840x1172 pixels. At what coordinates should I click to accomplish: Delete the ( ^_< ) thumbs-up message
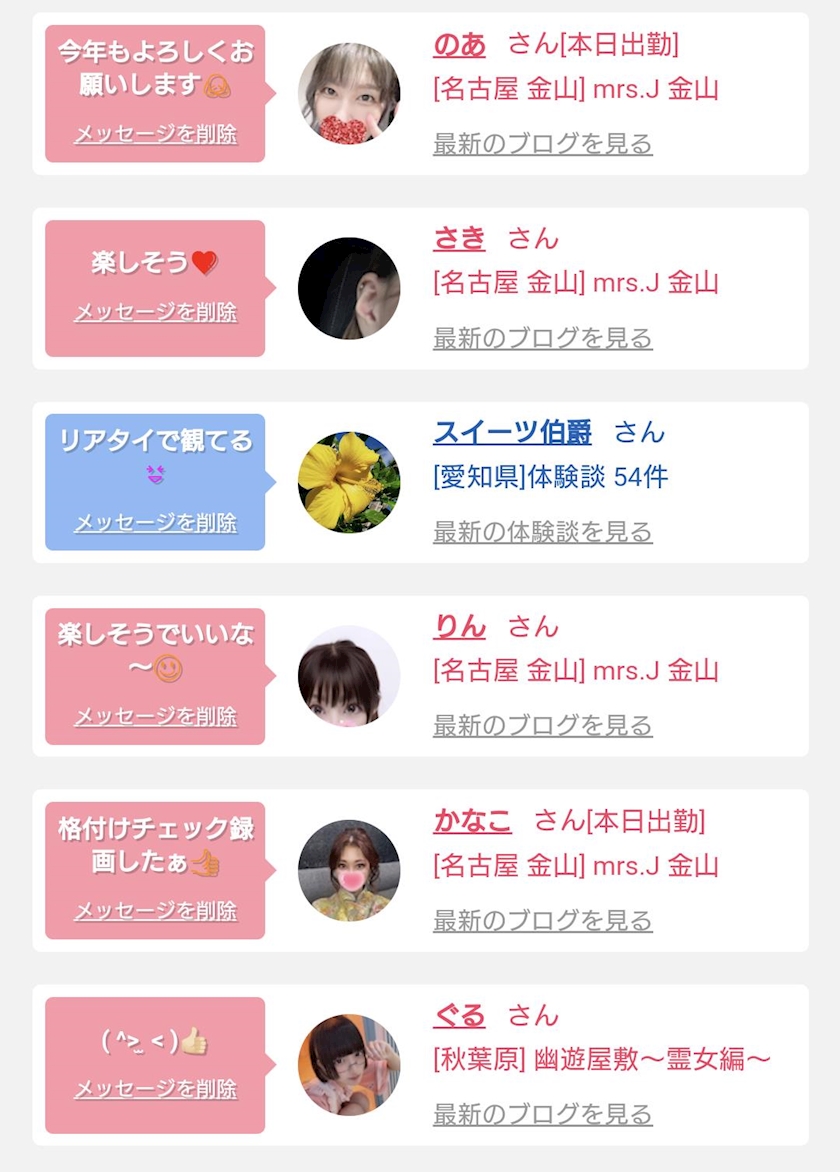point(155,1089)
